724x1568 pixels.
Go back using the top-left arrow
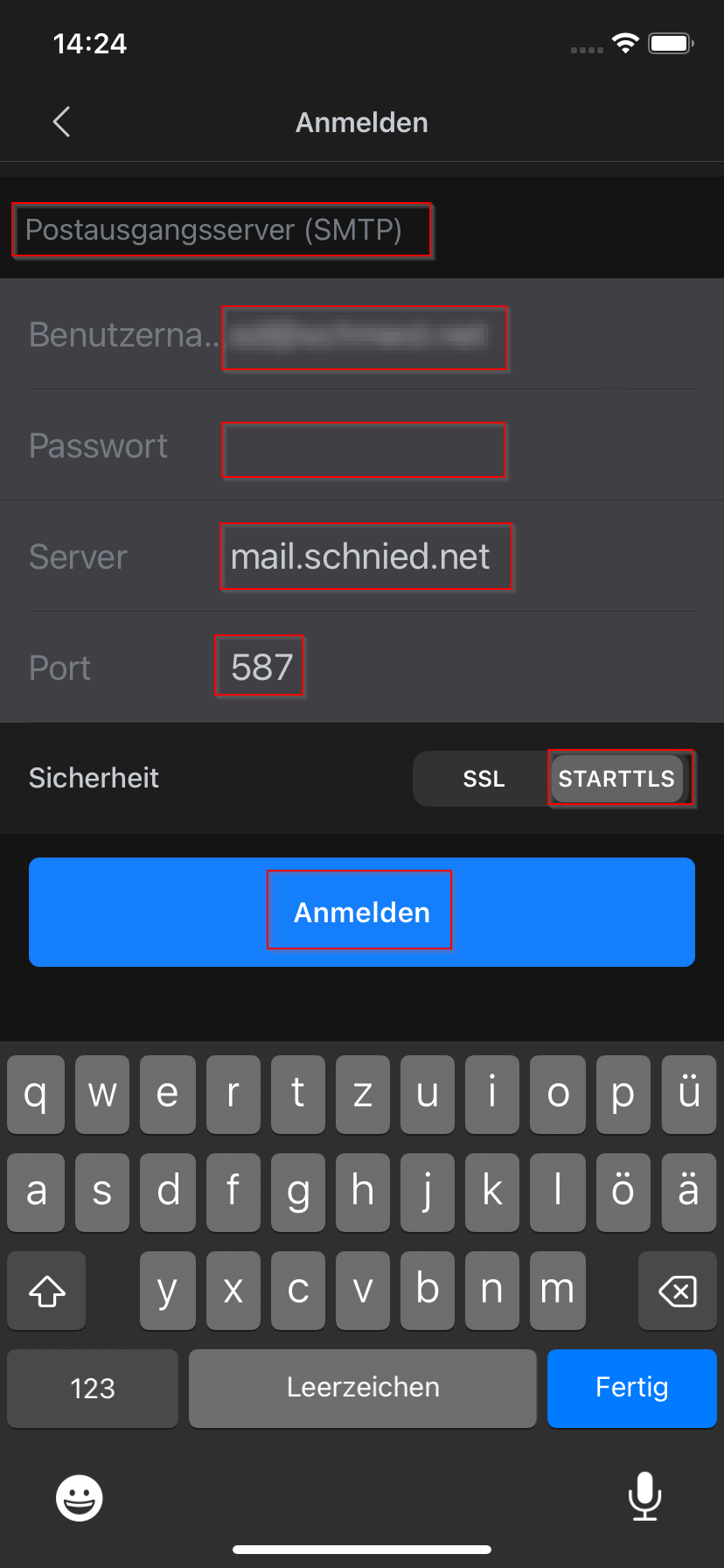[x=61, y=122]
